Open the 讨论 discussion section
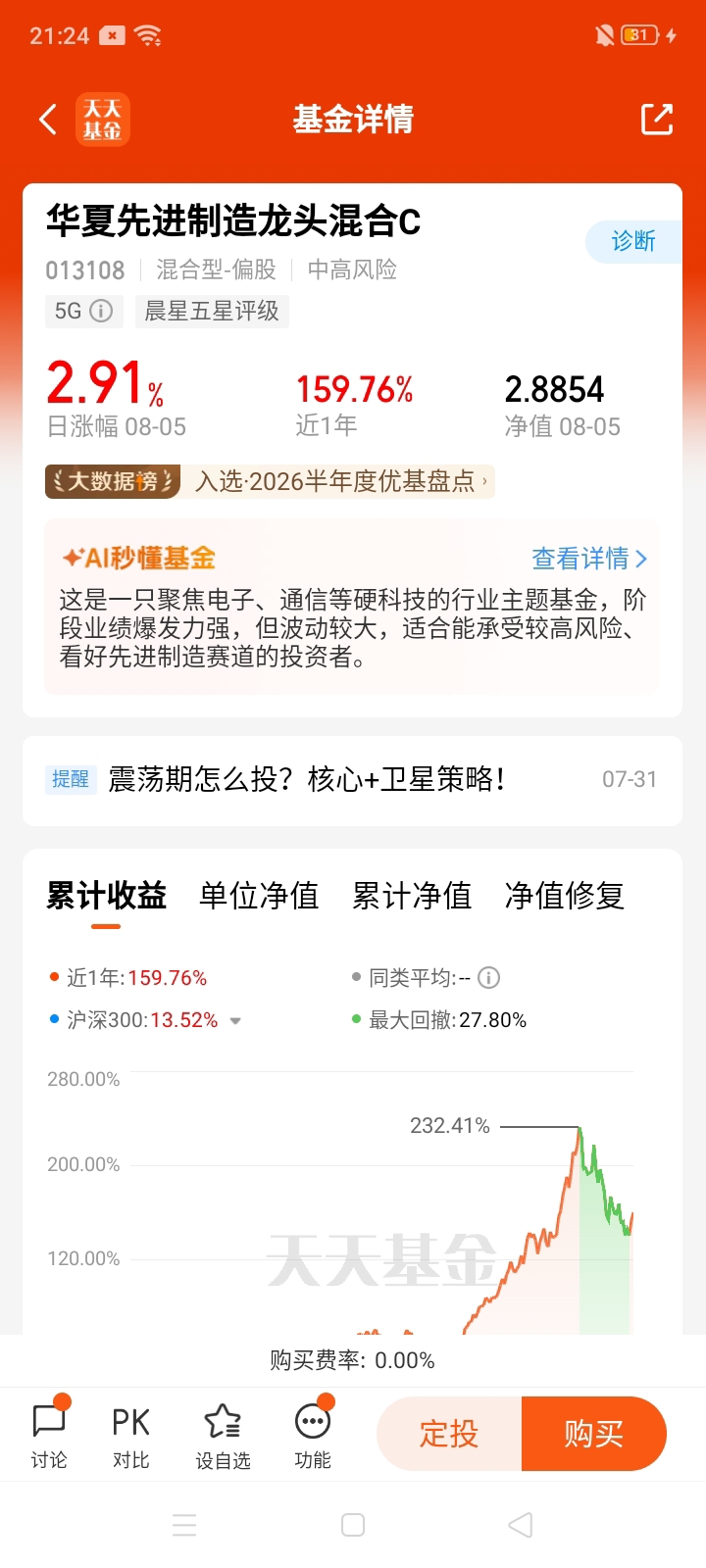 click(x=49, y=1436)
